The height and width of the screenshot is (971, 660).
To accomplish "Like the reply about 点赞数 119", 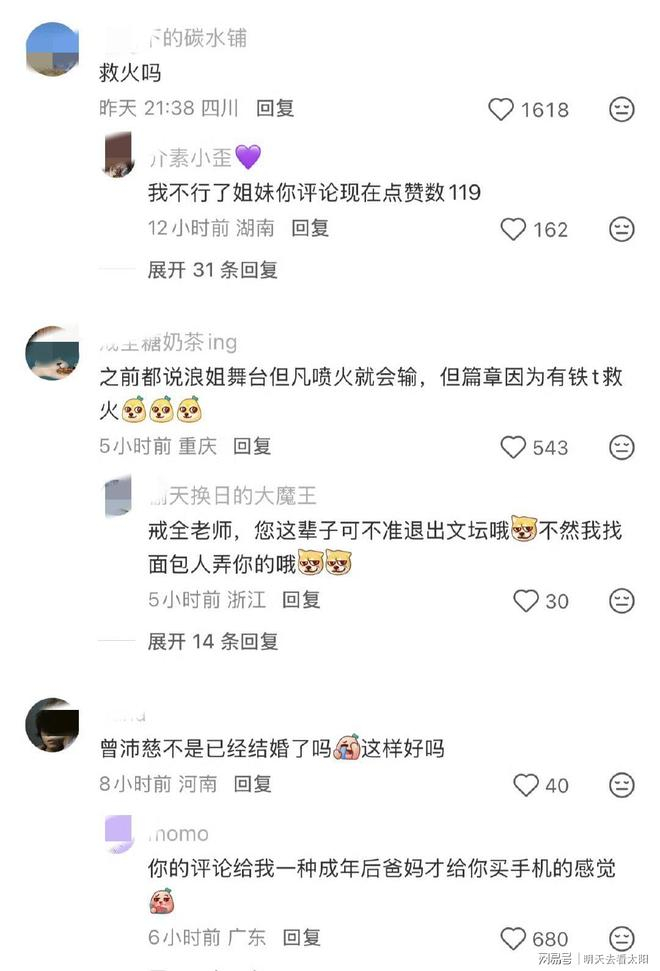I will click(513, 229).
